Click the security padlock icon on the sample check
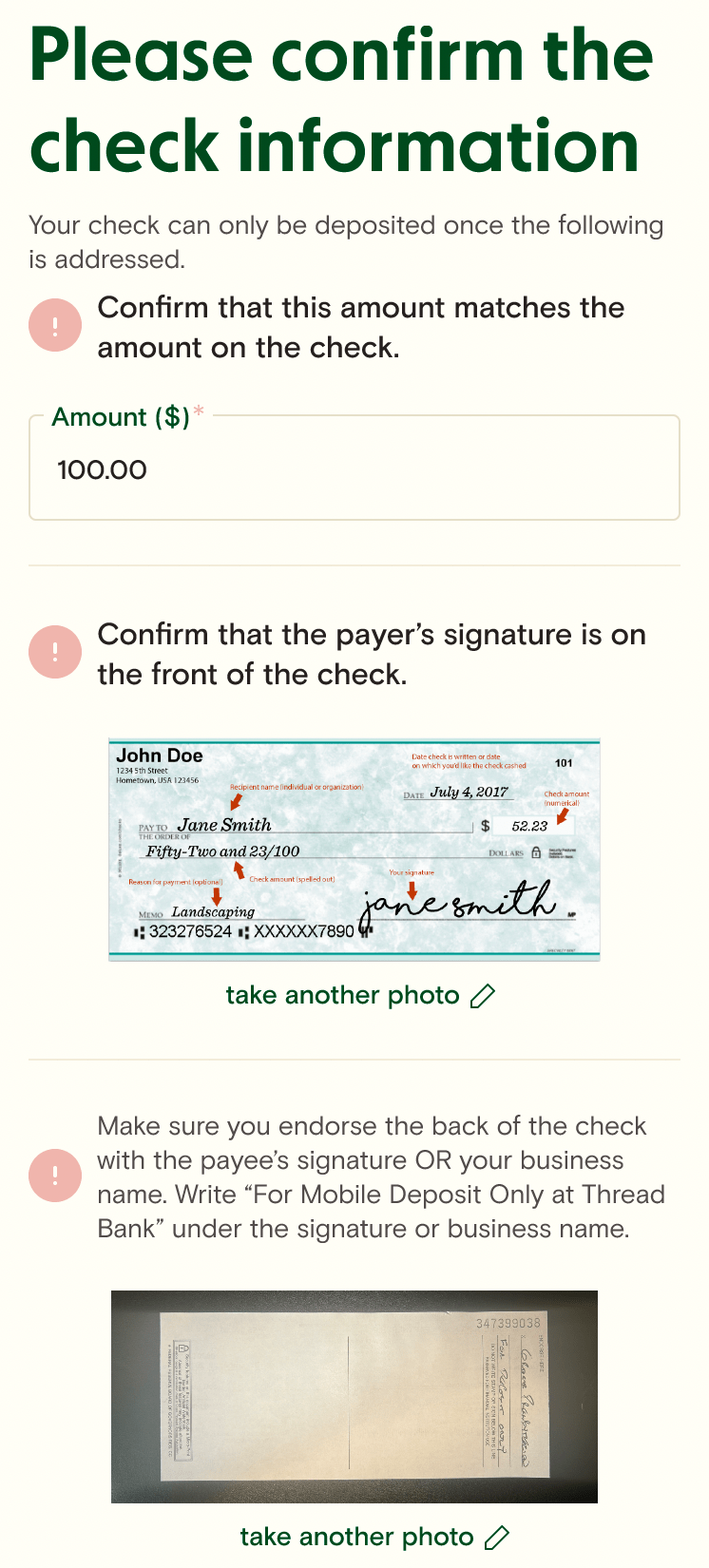Viewport: 709px width, 1568px height. [x=534, y=852]
